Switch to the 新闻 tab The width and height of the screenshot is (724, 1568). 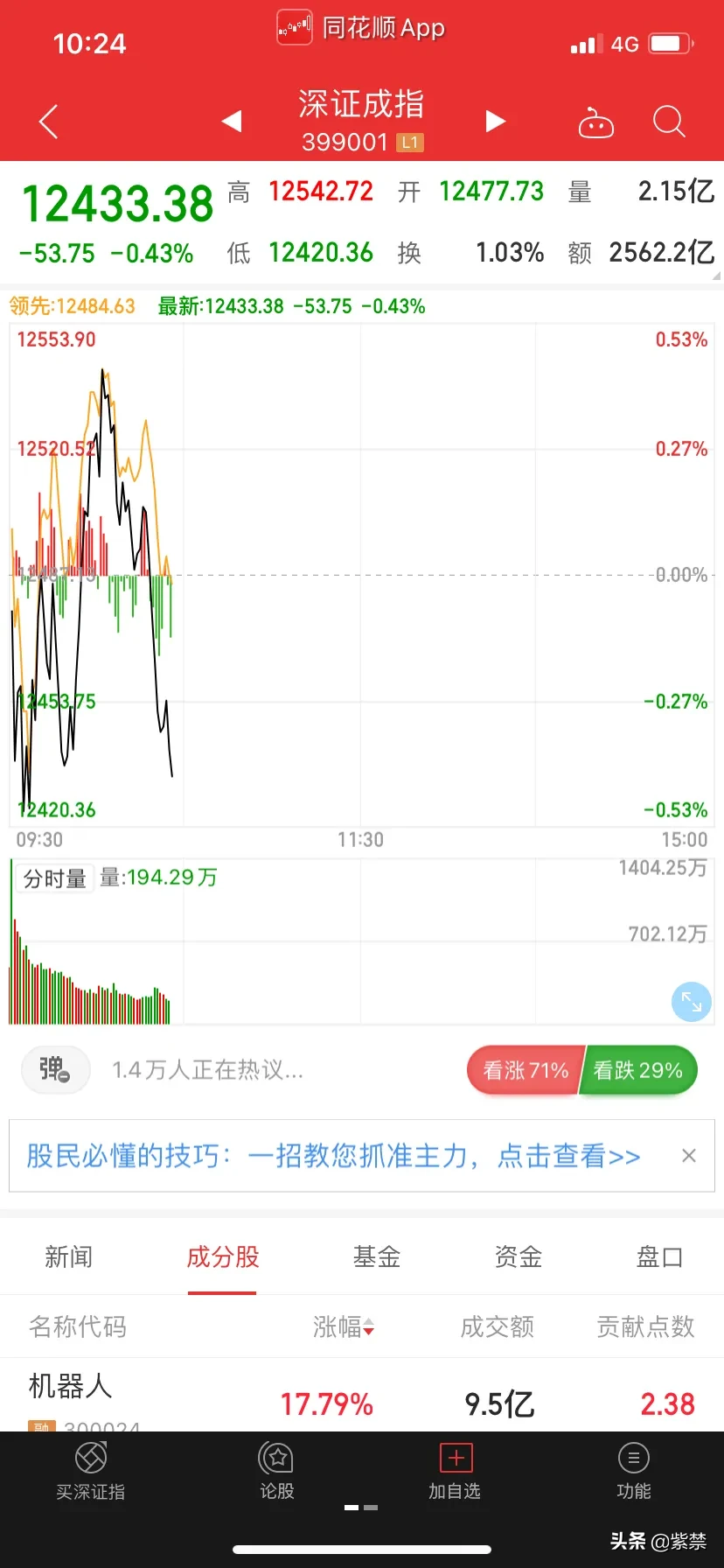68,1257
